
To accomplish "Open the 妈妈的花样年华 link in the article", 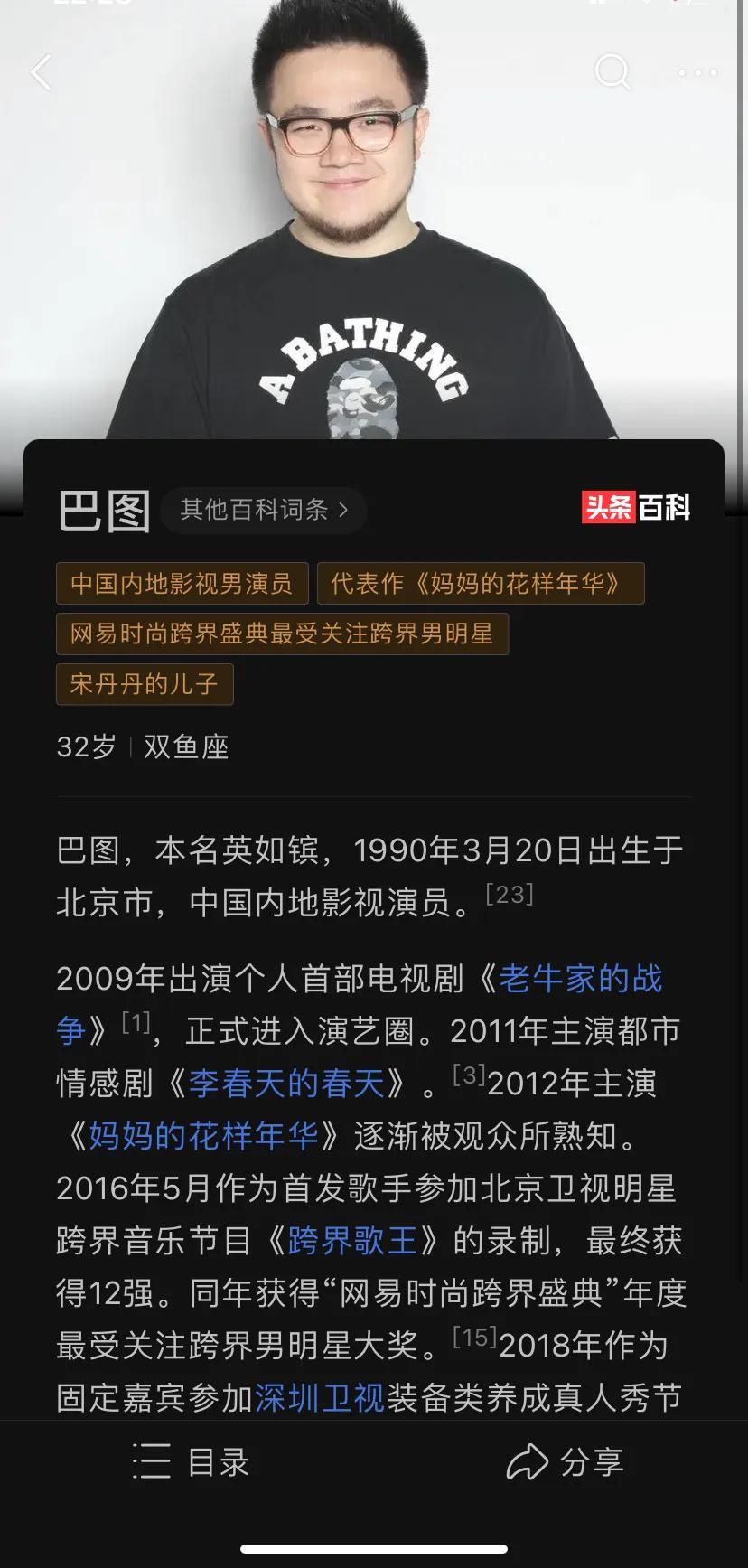I will tap(203, 1135).
